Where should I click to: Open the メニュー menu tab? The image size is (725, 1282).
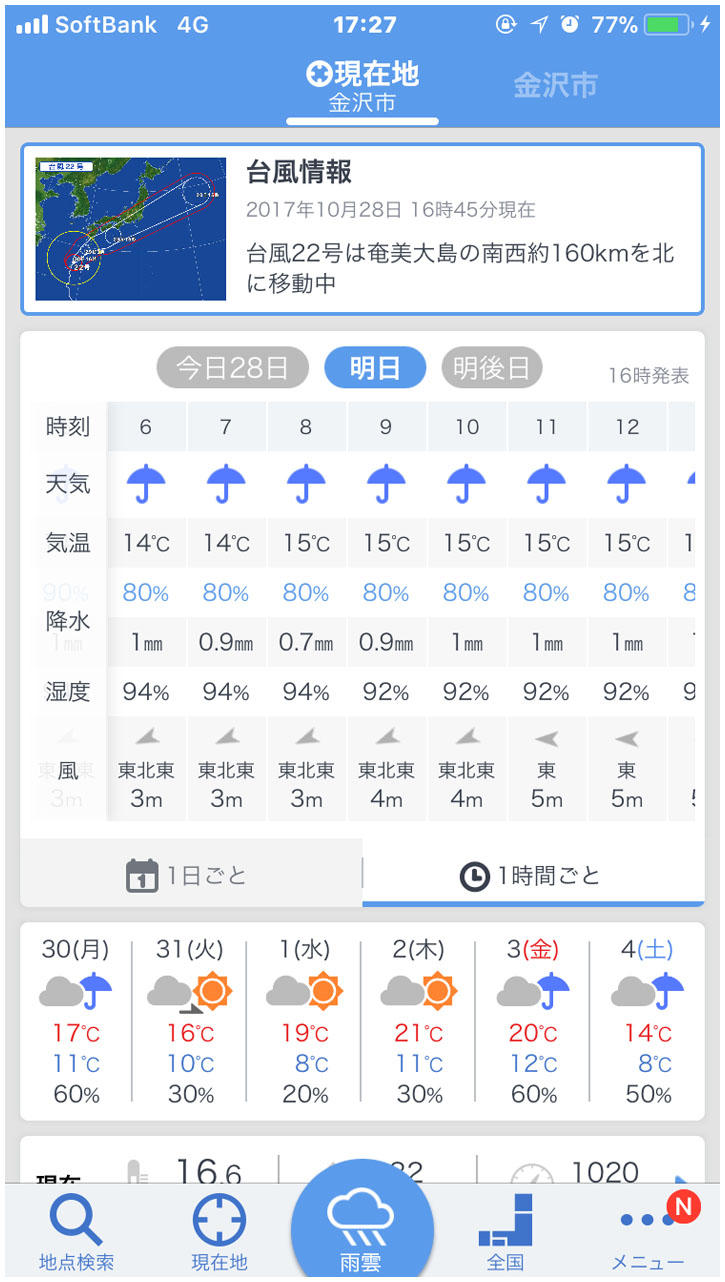pyautogui.click(x=648, y=1234)
